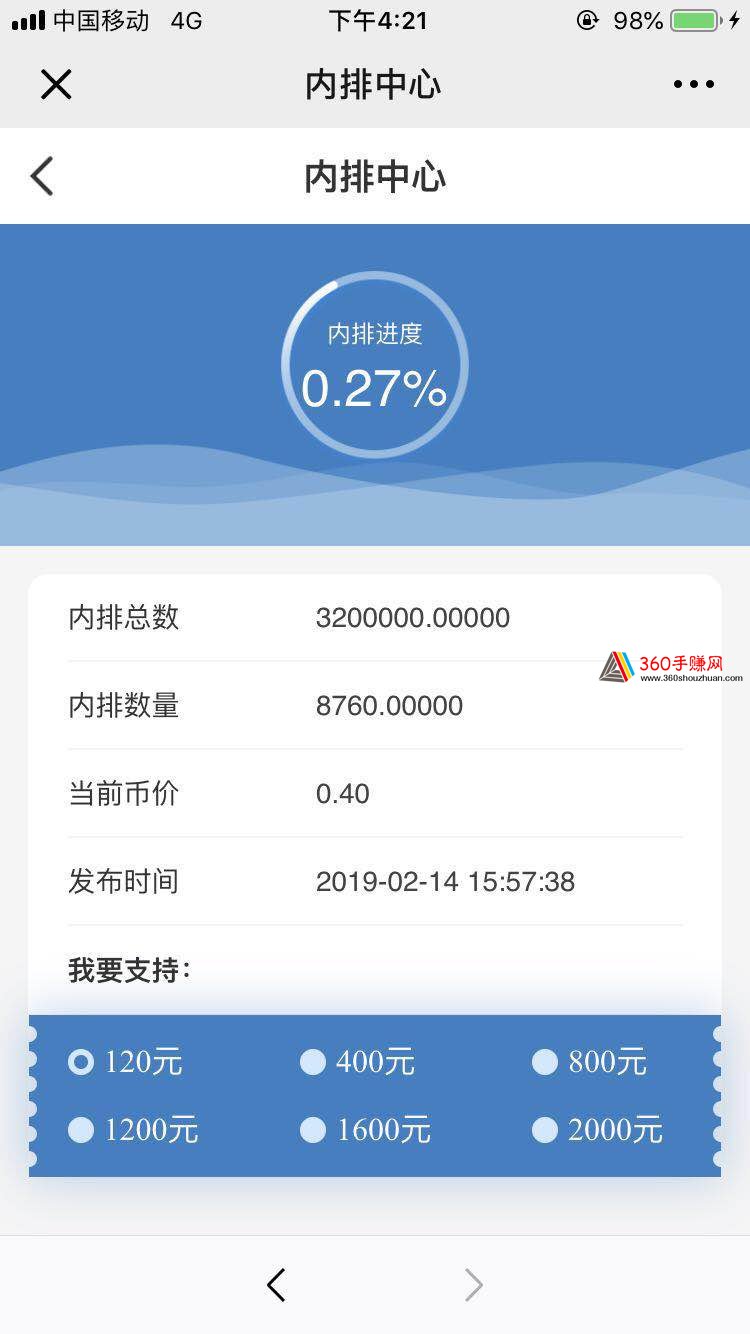Close the 内排中心 web page

pos(56,85)
